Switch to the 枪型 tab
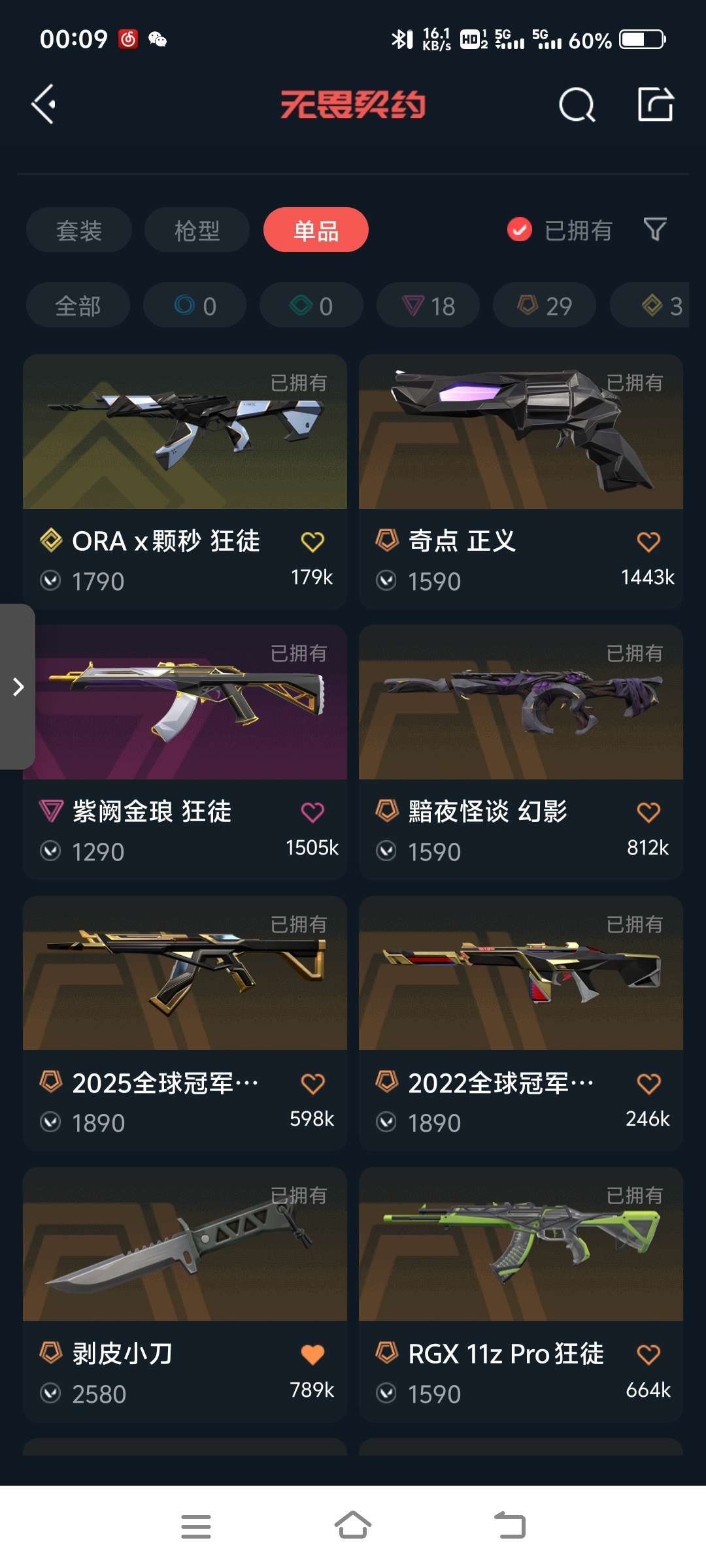This screenshot has width=706, height=1568. (x=197, y=230)
